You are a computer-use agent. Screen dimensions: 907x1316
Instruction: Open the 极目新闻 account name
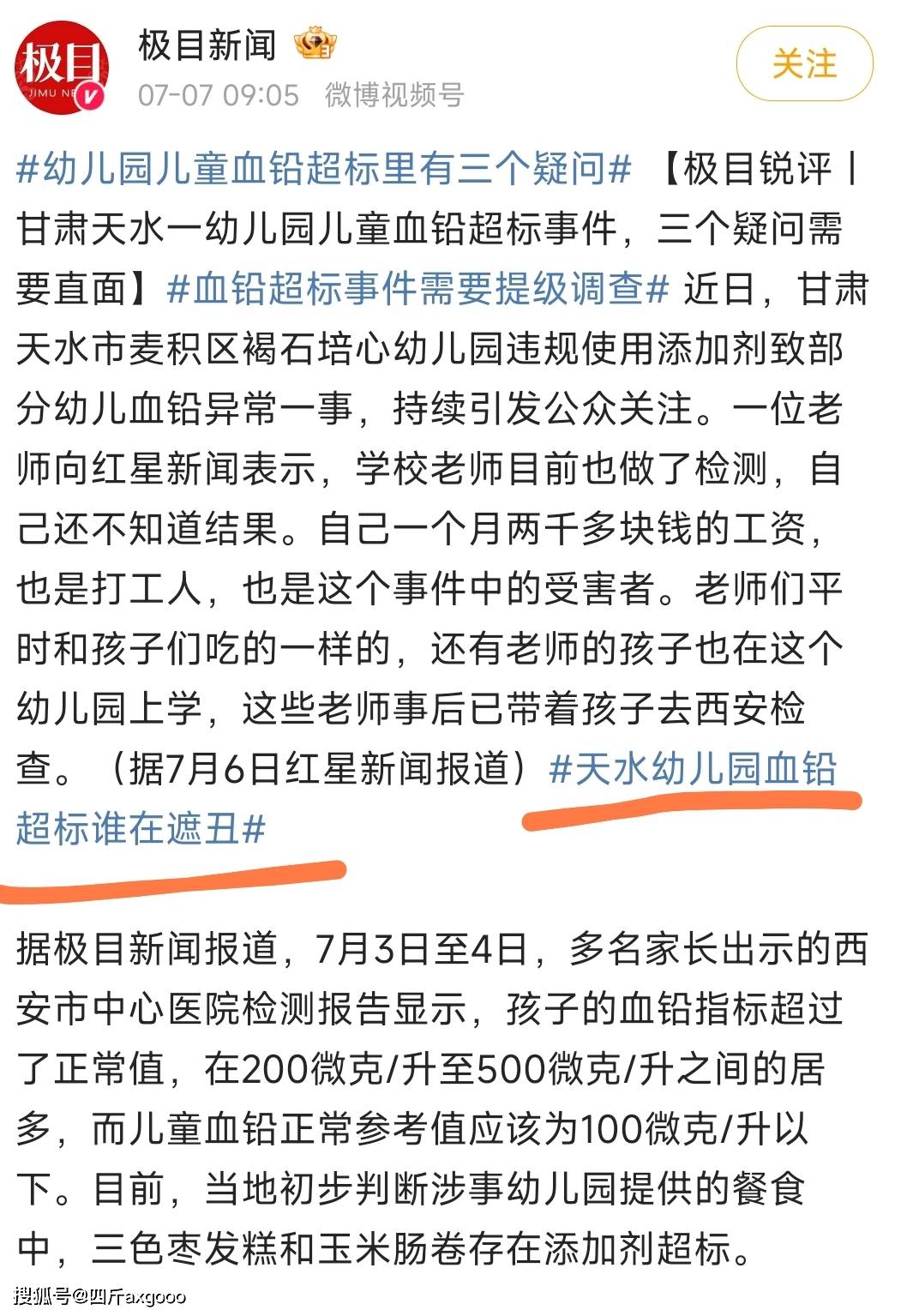[207, 45]
